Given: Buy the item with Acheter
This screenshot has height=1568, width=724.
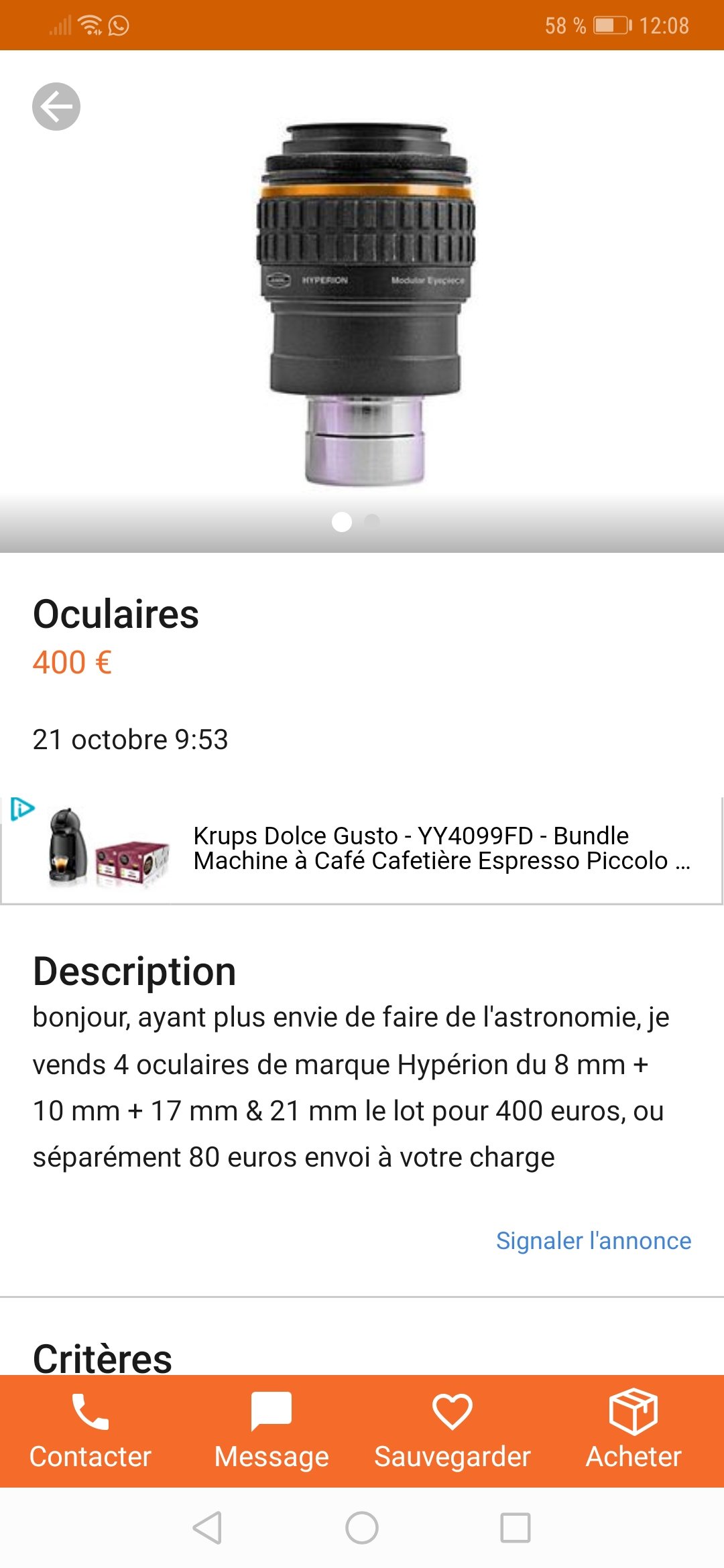Looking at the screenshot, I should [633, 1431].
